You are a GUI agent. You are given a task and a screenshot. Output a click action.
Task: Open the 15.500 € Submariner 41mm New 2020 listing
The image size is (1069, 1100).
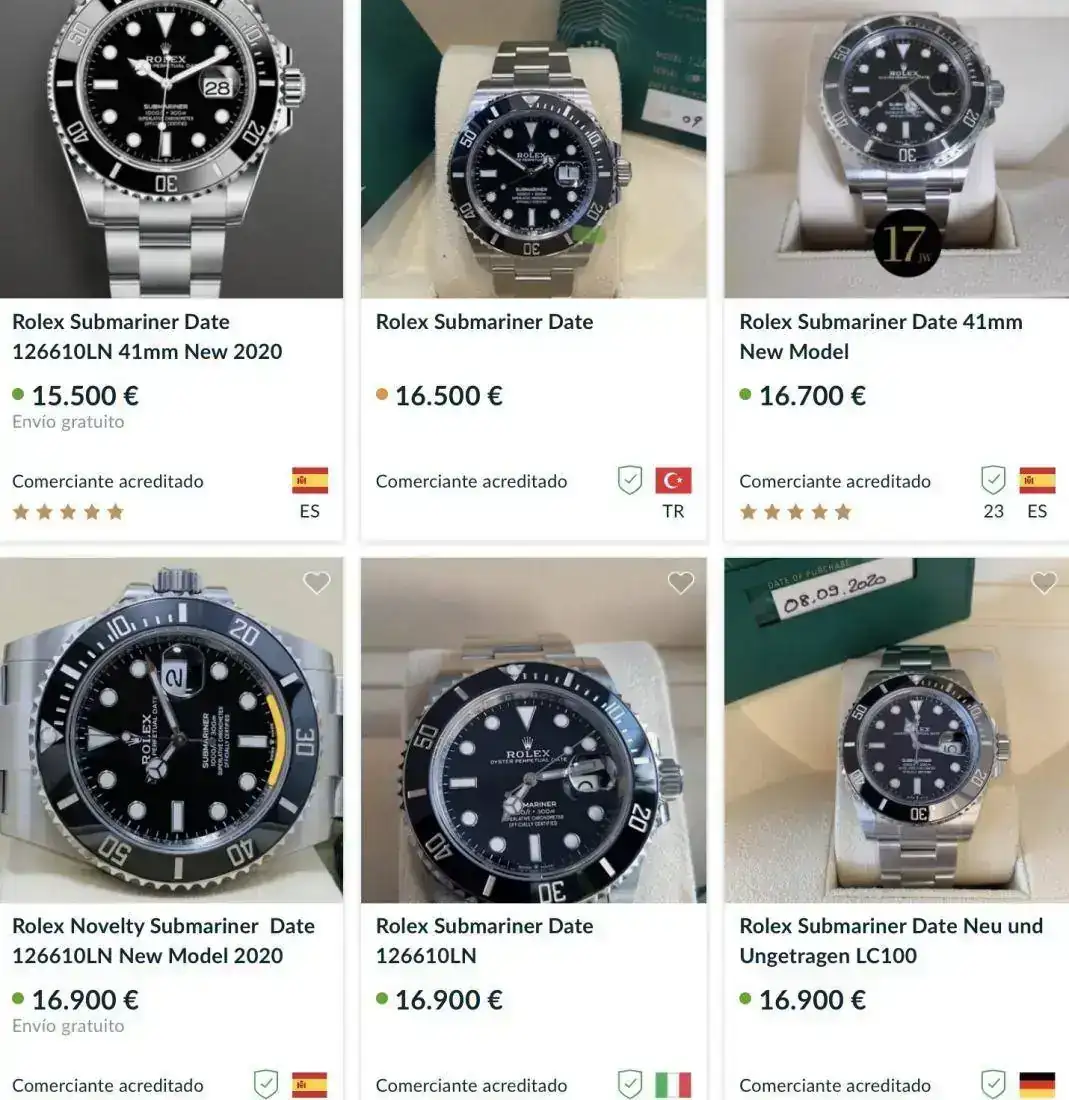pyautogui.click(x=147, y=337)
